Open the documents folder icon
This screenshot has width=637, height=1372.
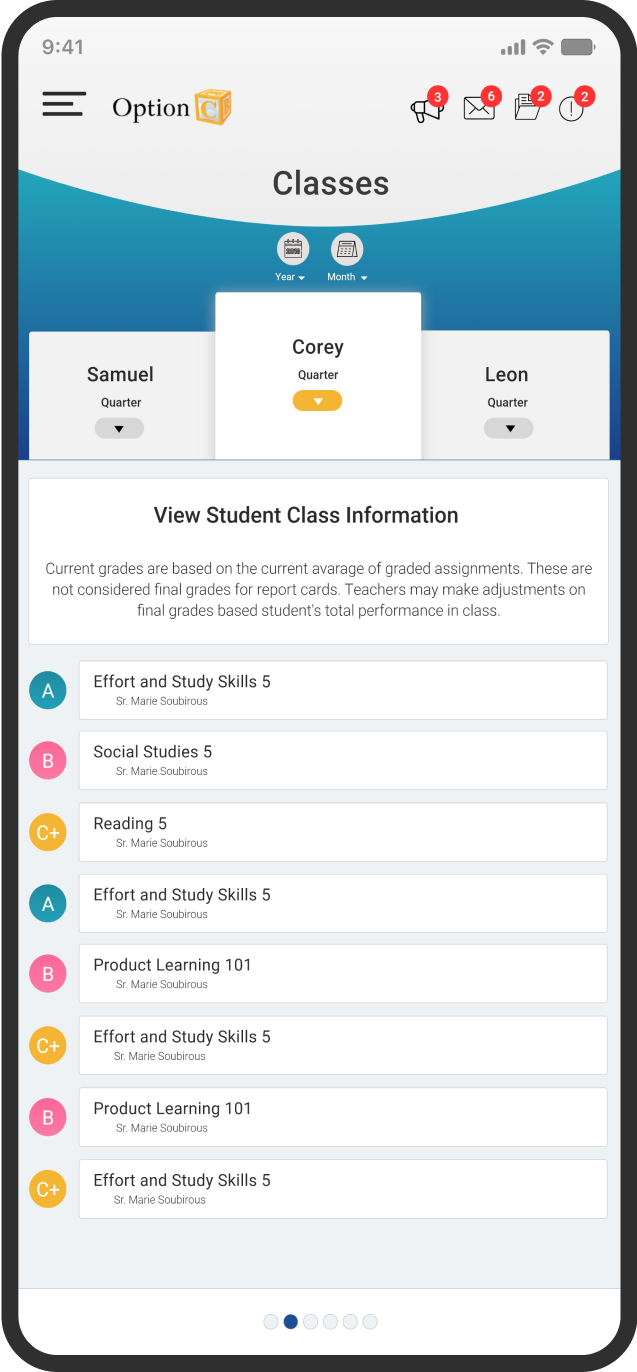point(529,107)
